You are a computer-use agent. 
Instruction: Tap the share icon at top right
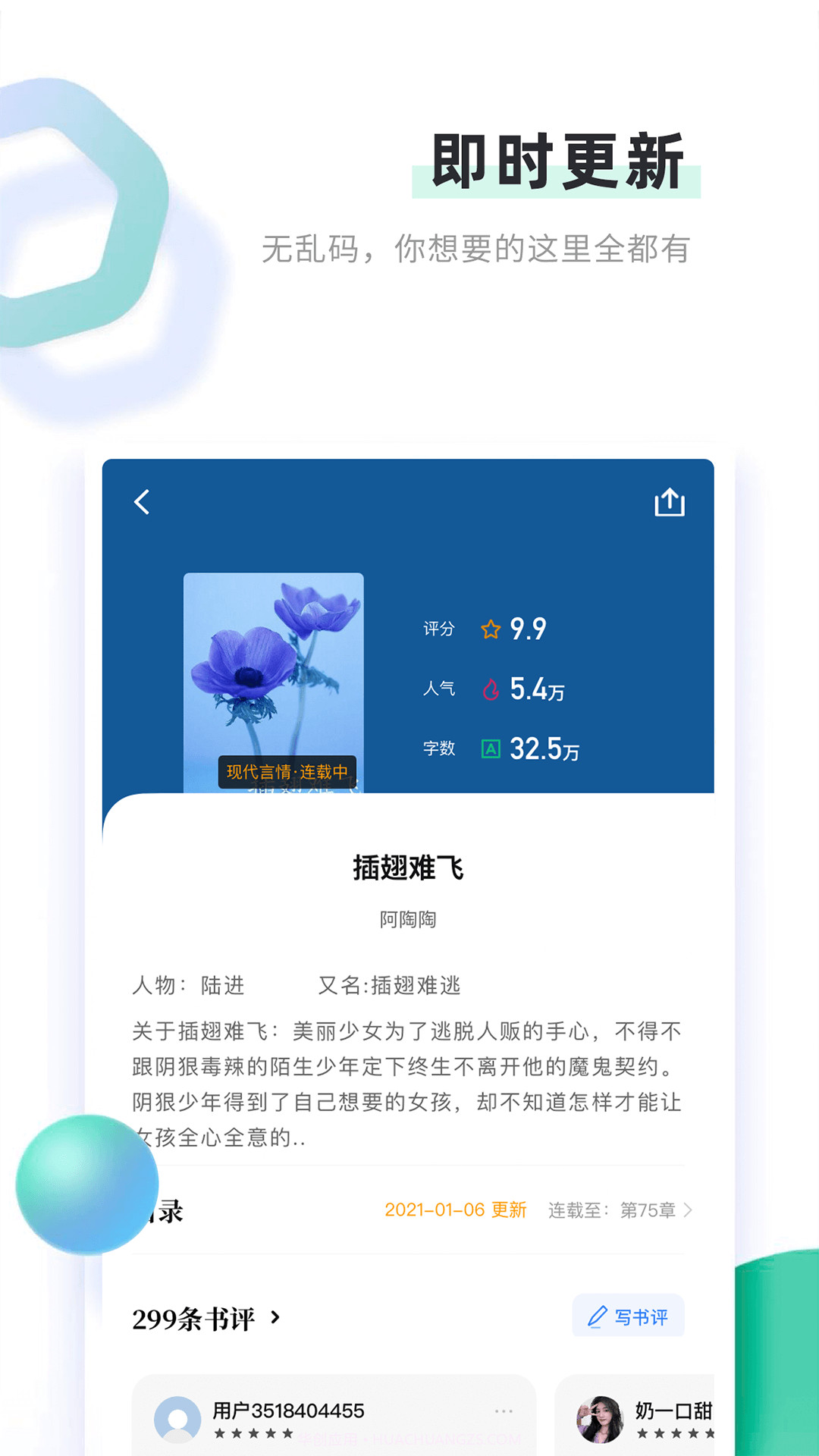pos(670,502)
